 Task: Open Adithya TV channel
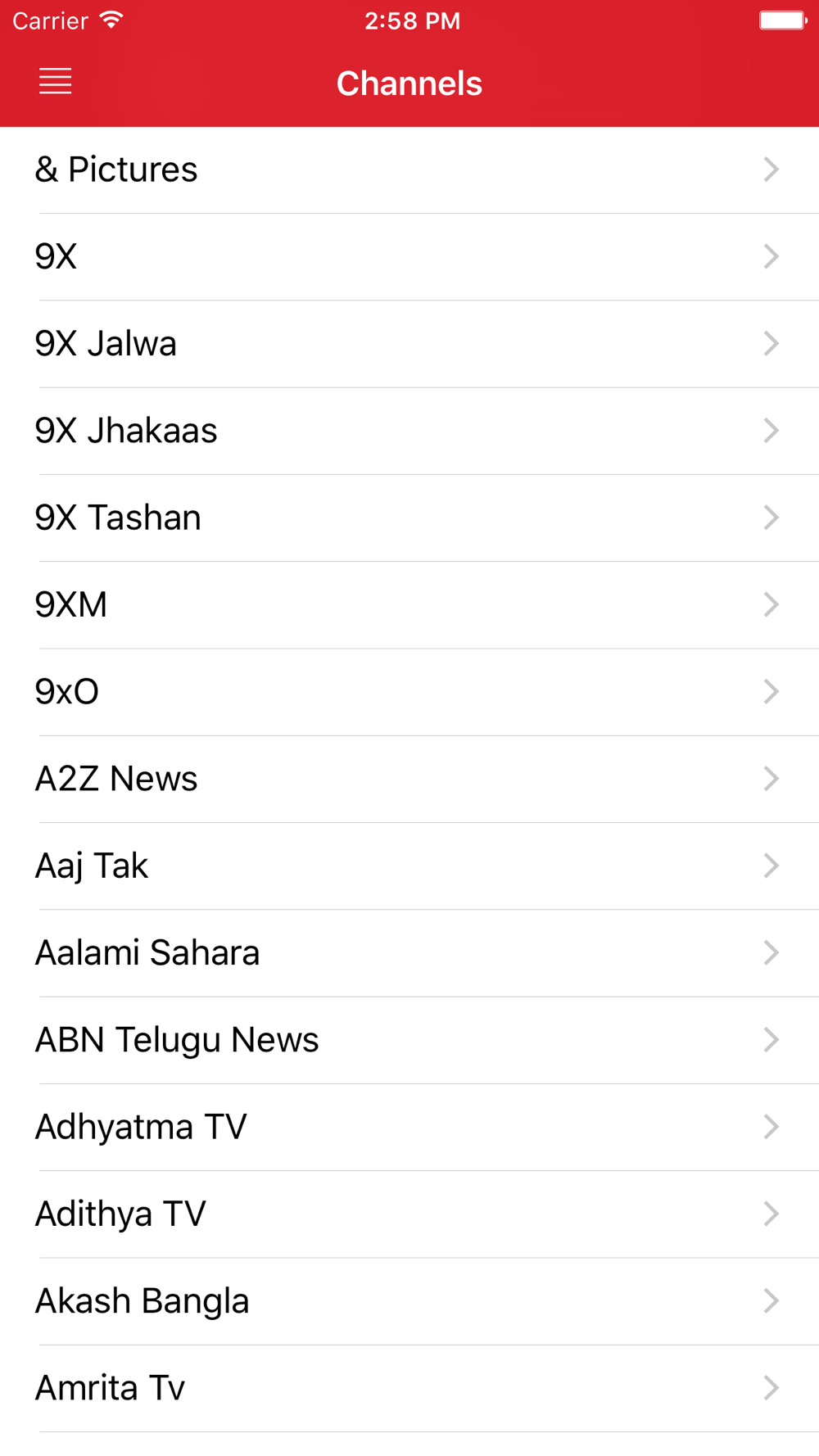[409, 1214]
